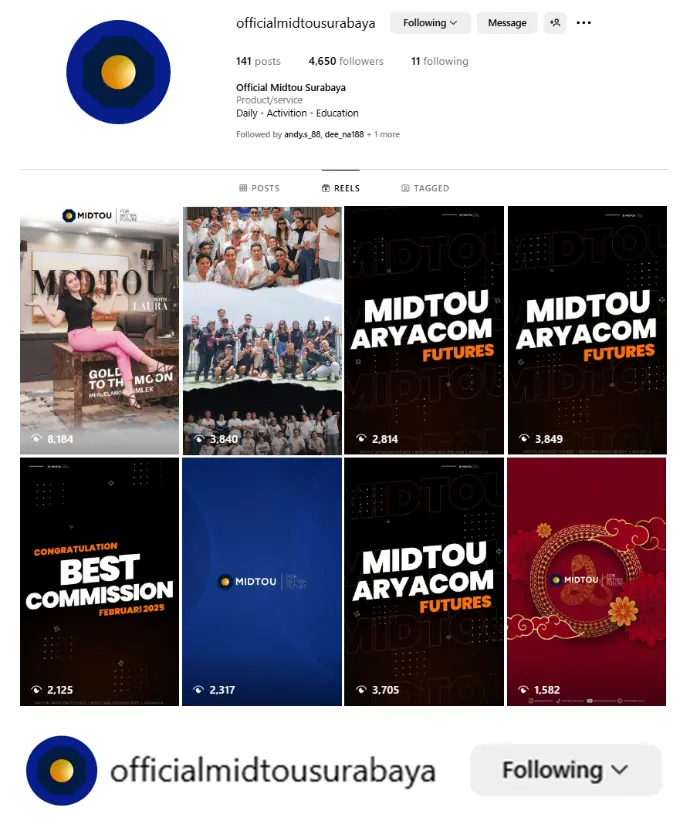Screen dimensions: 690x831
Task: Switch to the Tagged tab
Action: (x=425, y=188)
